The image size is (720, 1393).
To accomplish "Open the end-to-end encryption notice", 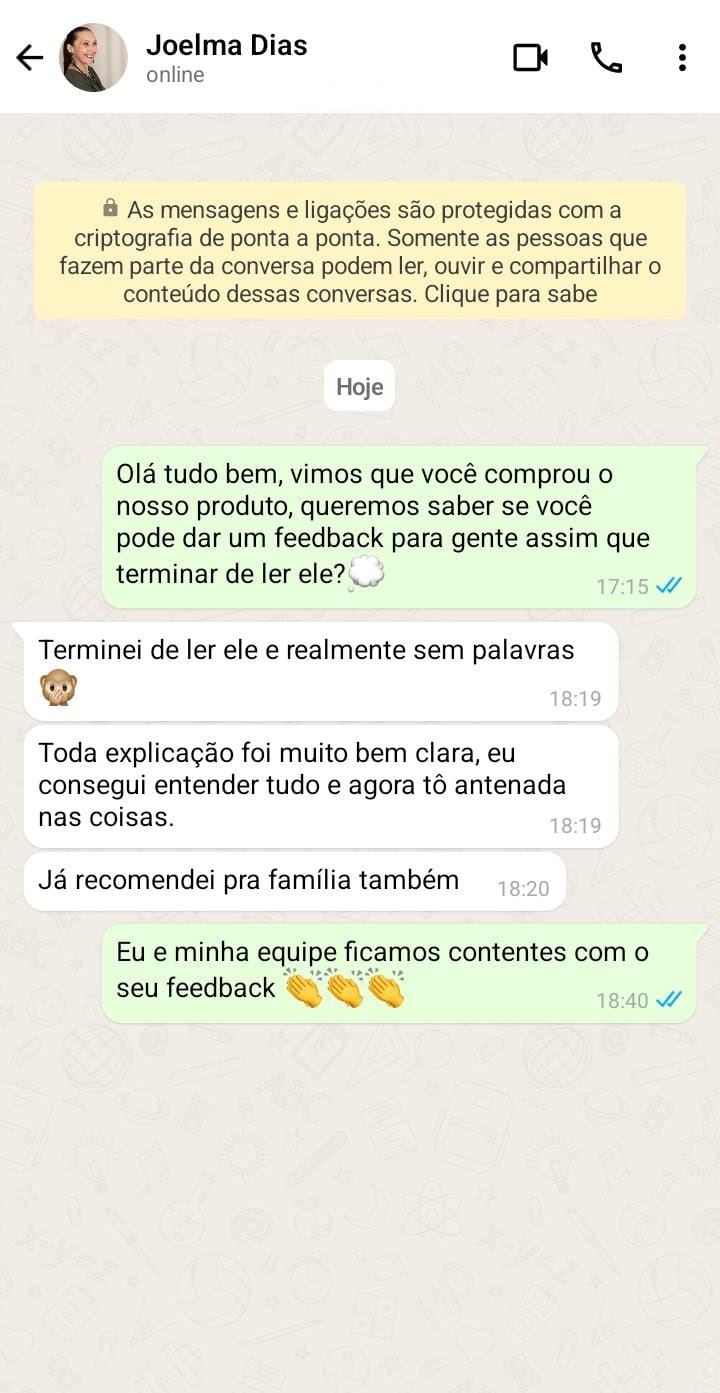I will pos(360,252).
